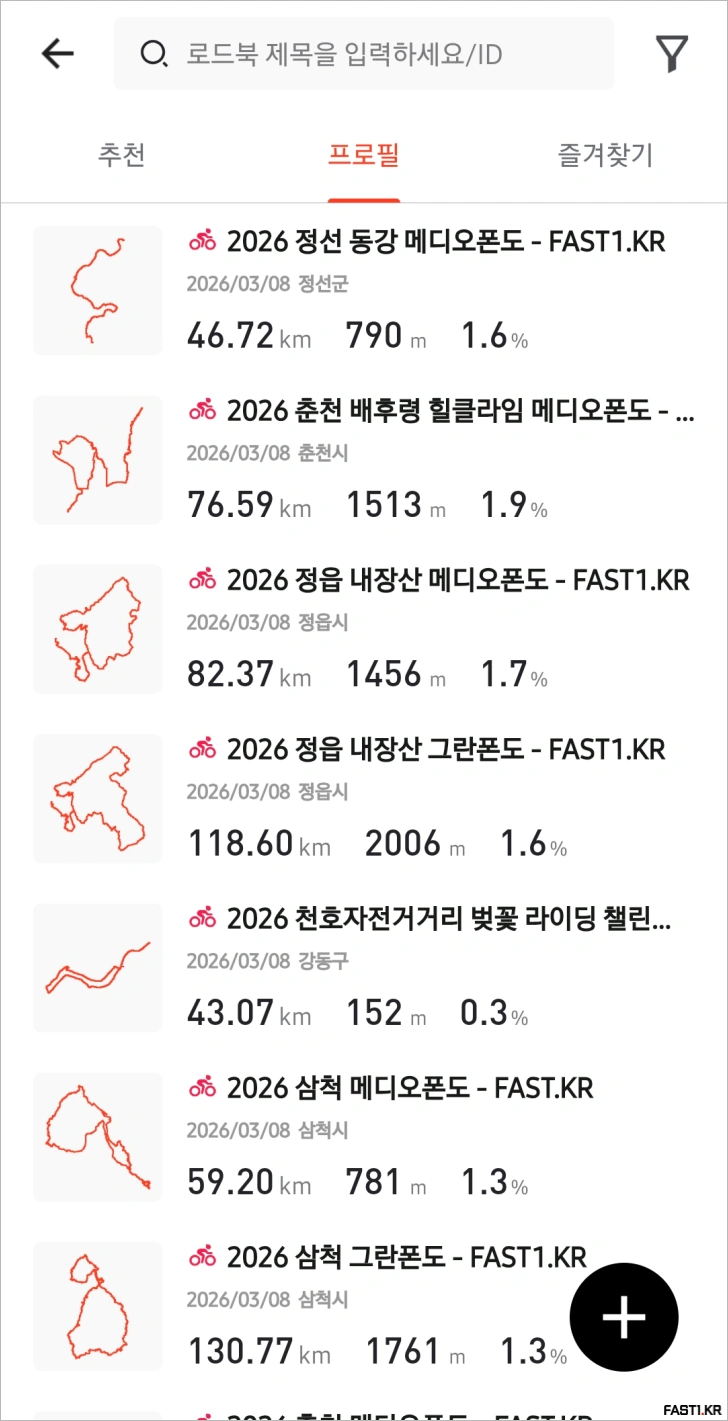The image size is (728, 1421).
Task: Tap the search magnifier icon
Action: [x=152, y=55]
